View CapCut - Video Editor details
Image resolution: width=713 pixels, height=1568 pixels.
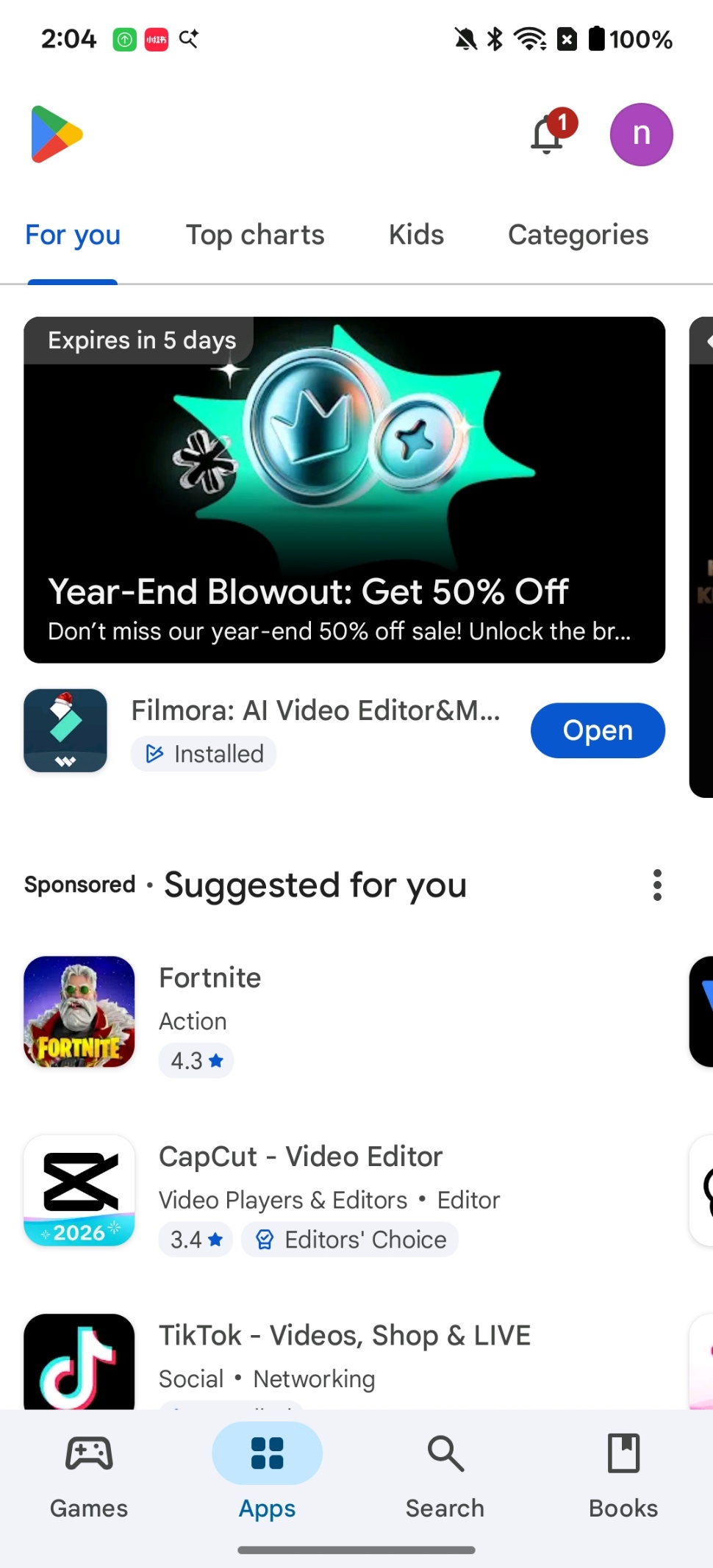click(x=301, y=1157)
